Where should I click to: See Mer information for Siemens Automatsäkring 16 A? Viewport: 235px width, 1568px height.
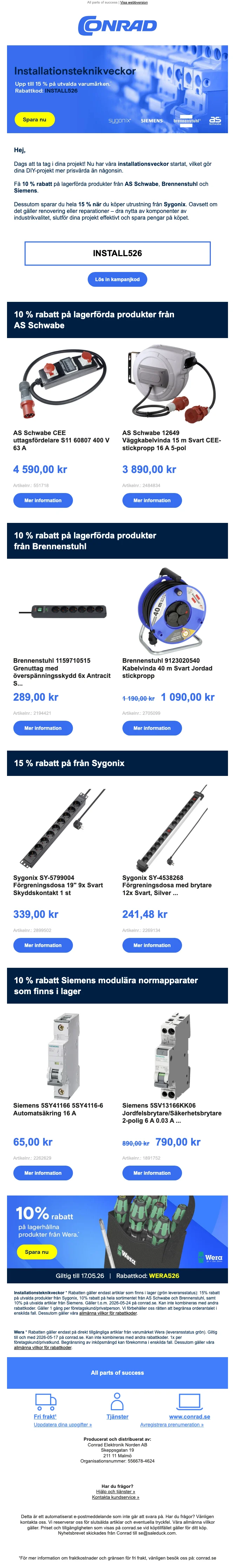(x=43, y=1173)
